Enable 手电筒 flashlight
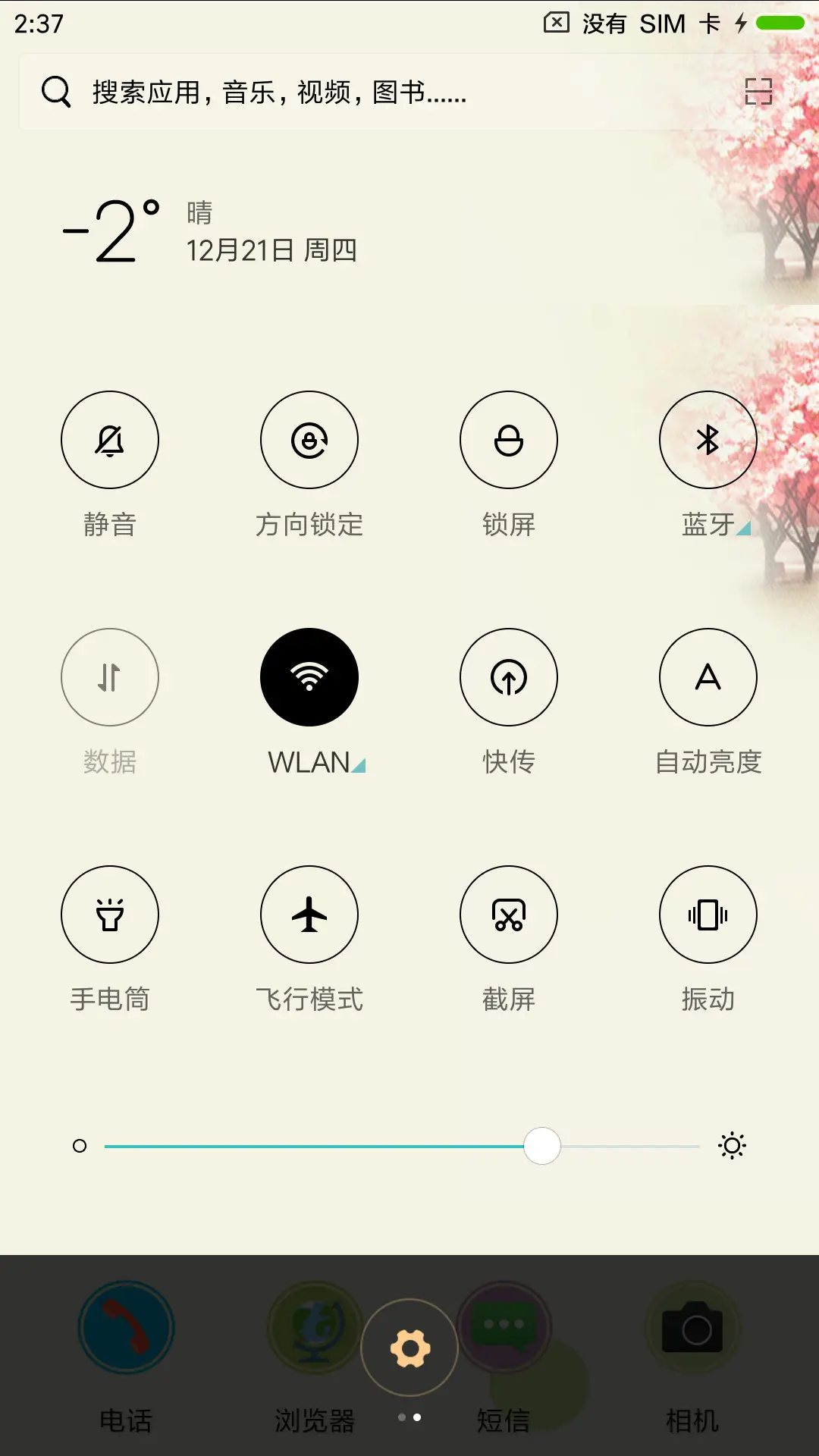819x1456 pixels. 109,915
